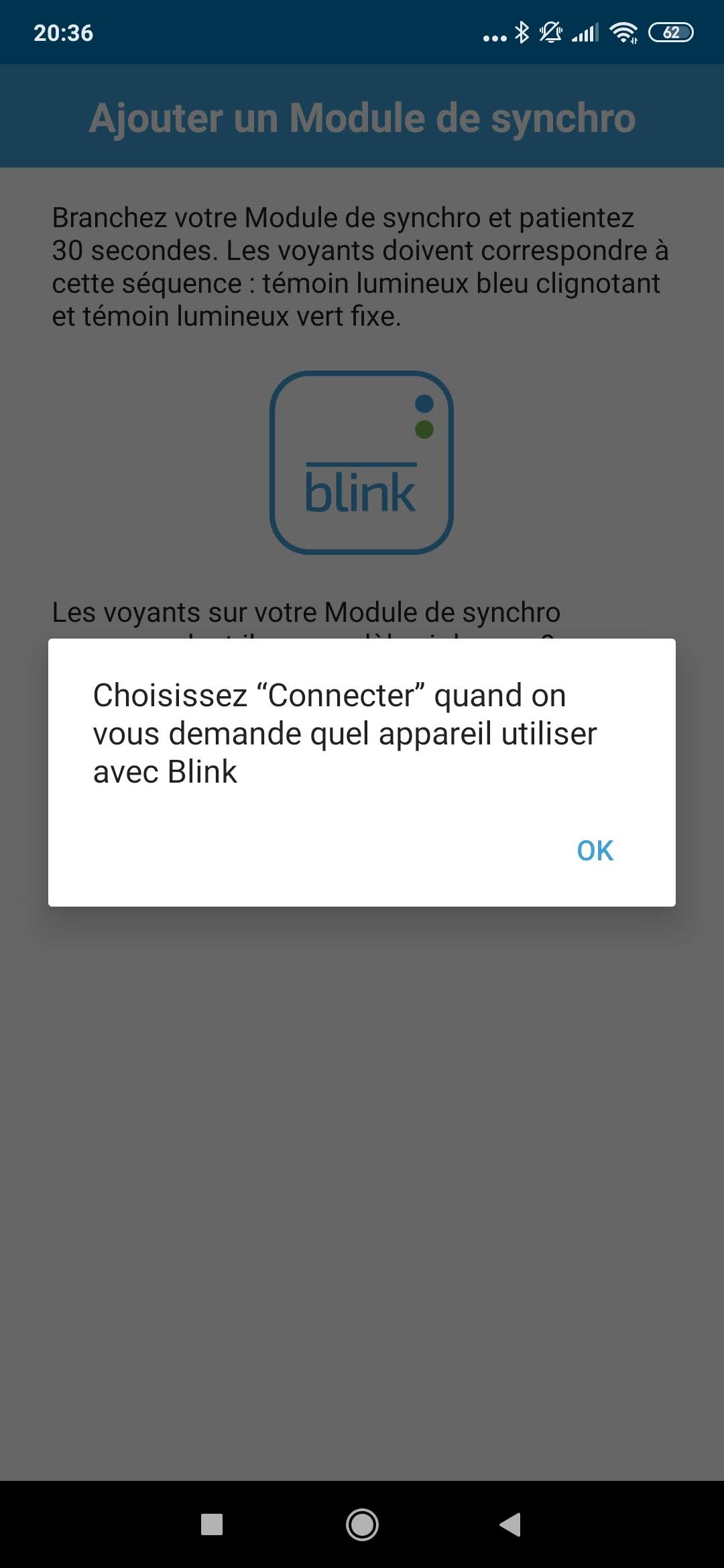The image size is (724, 1568).
Task: Confirm the Blink dialog with OK
Action: pyautogui.click(x=595, y=850)
